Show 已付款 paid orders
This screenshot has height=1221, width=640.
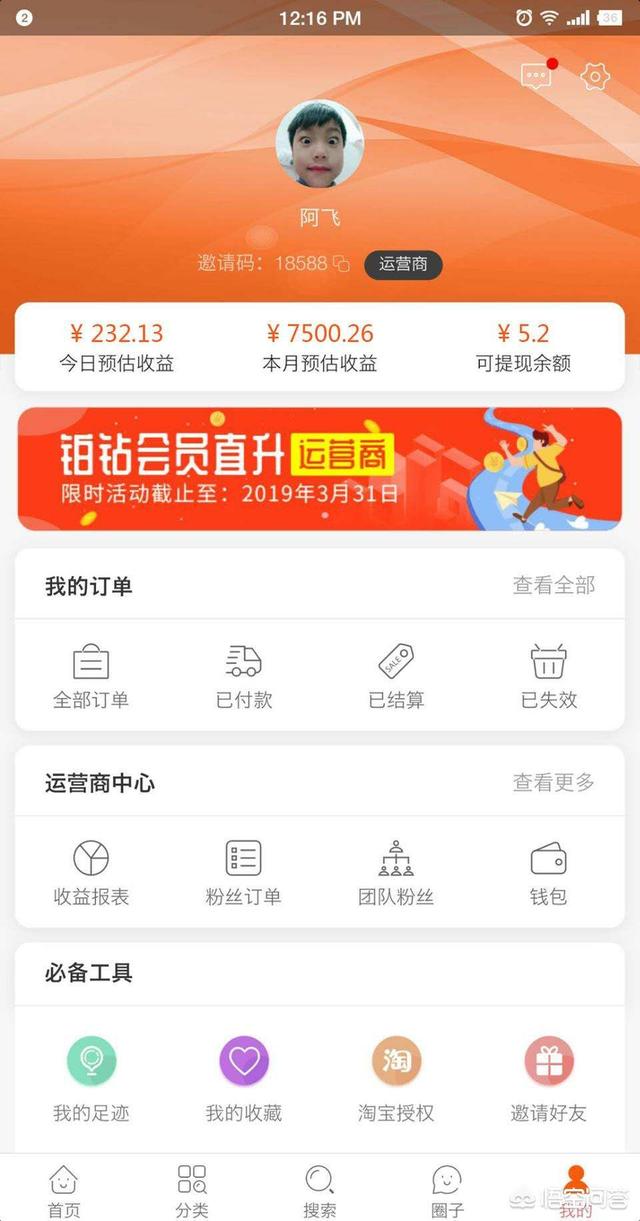244,676
